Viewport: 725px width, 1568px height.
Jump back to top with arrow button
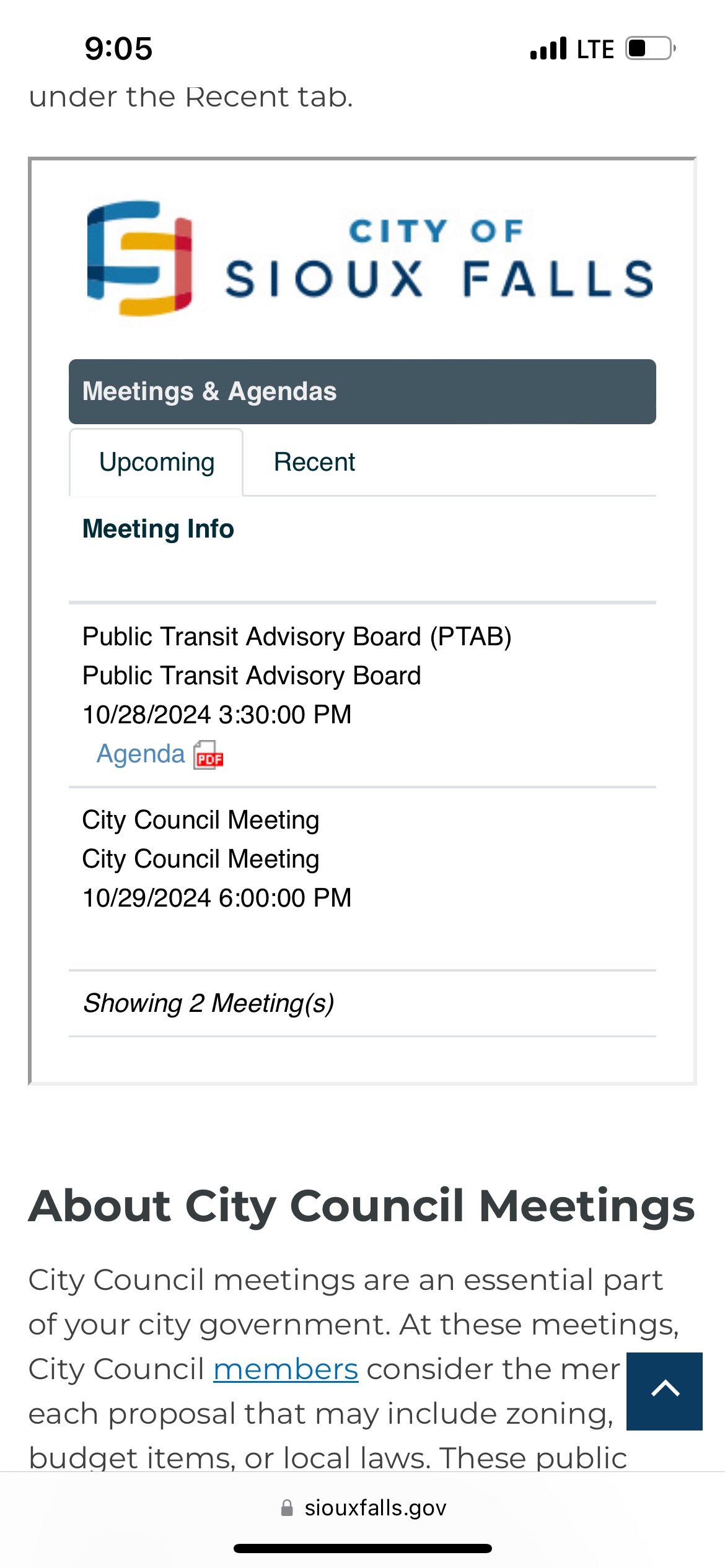coord(664,1391)
